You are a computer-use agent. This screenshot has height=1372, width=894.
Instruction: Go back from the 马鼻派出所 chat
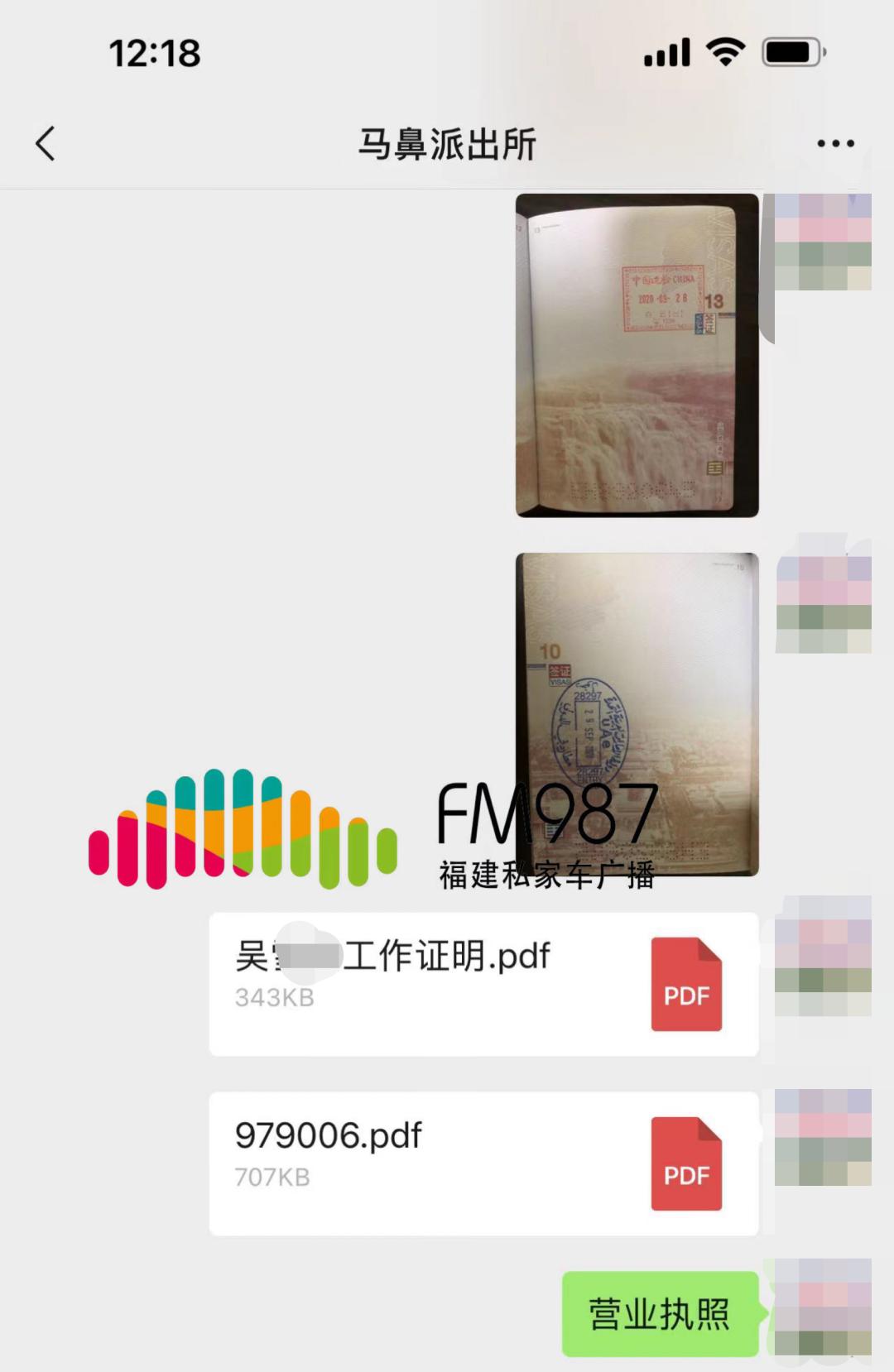pos(46,144)
